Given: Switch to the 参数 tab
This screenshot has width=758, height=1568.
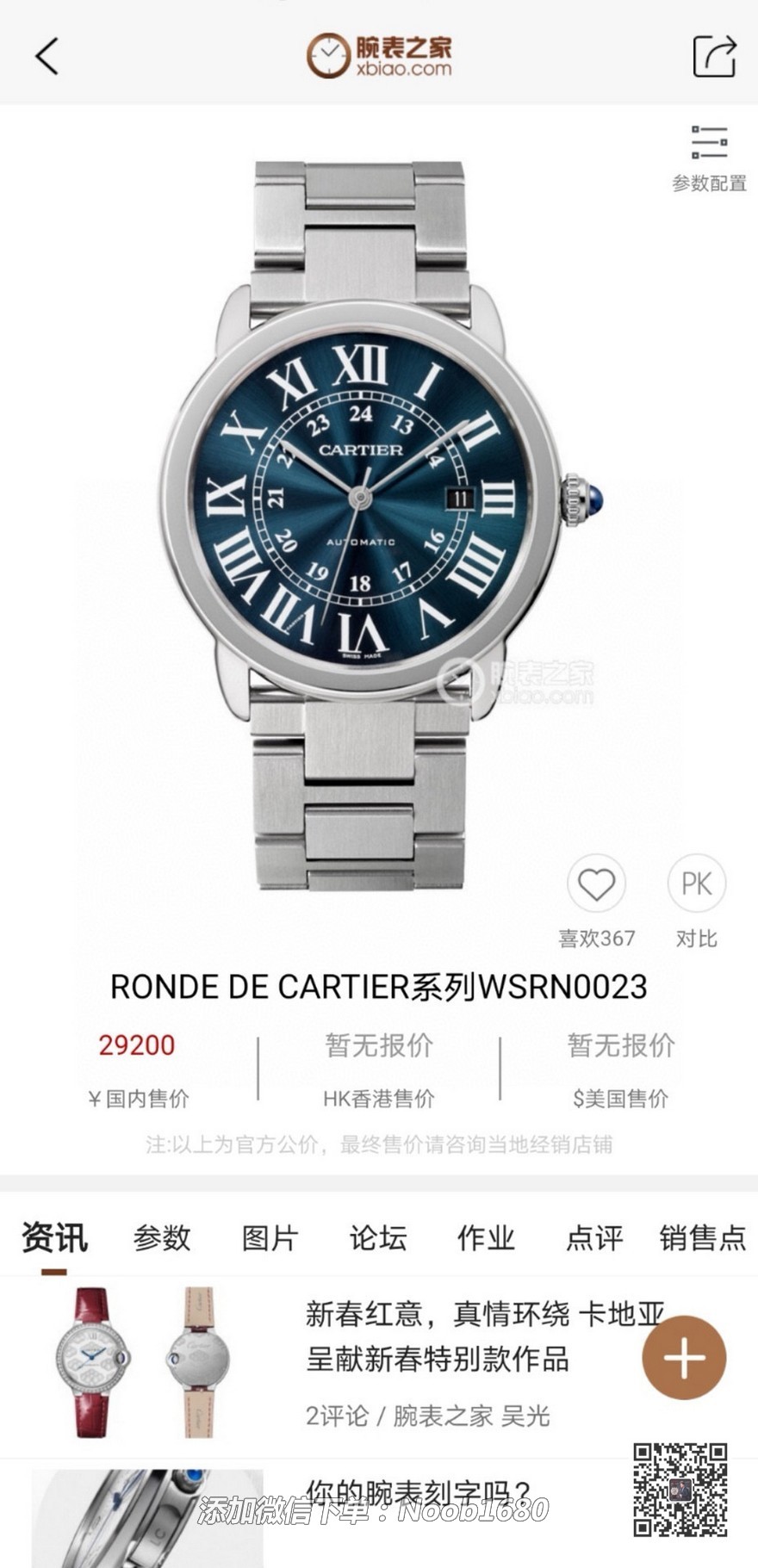Looking at the screenshot, I should click(162, 1237).
